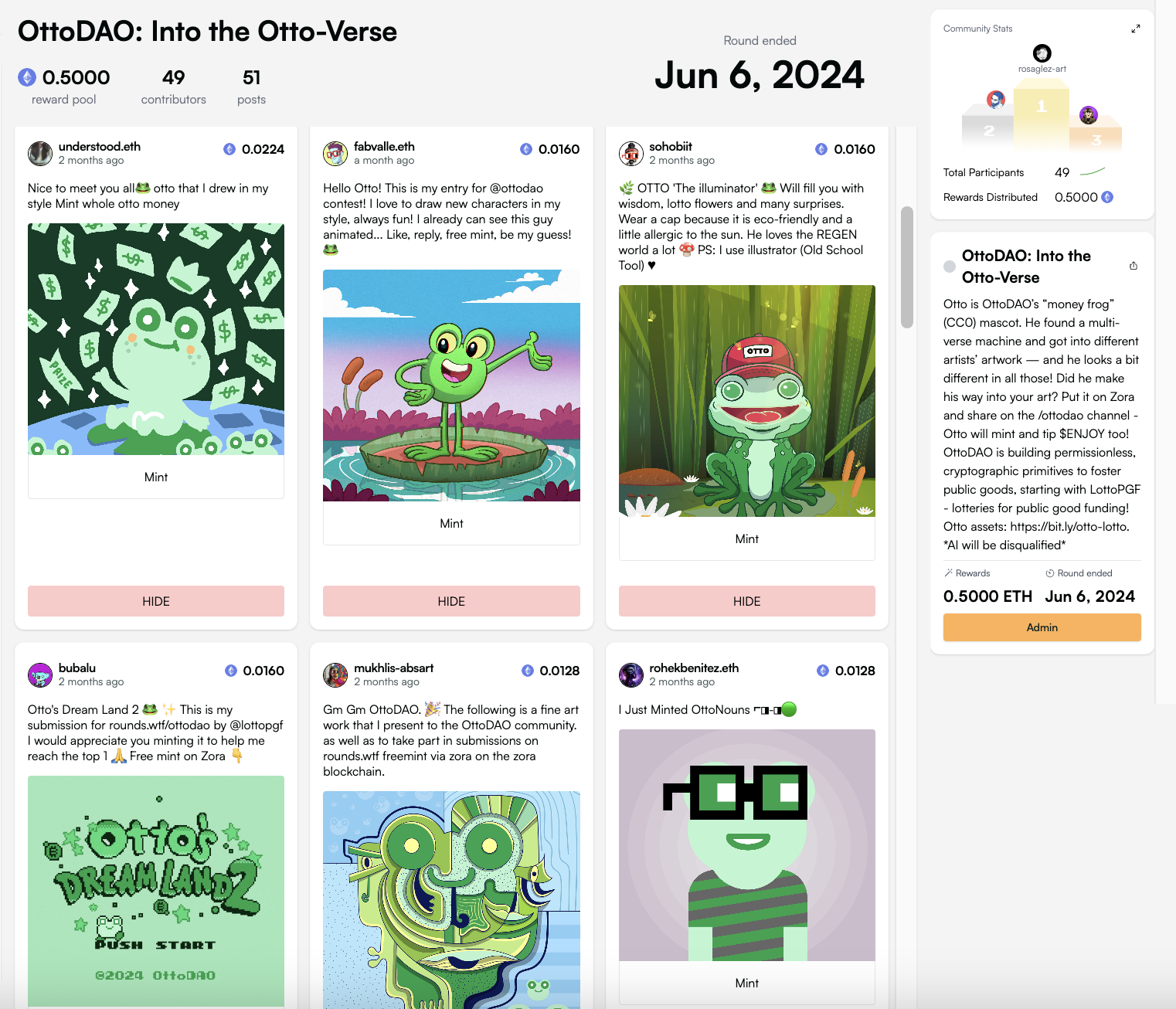View top contributor rosaglez-art's avatar

[x=1042, y=53]
